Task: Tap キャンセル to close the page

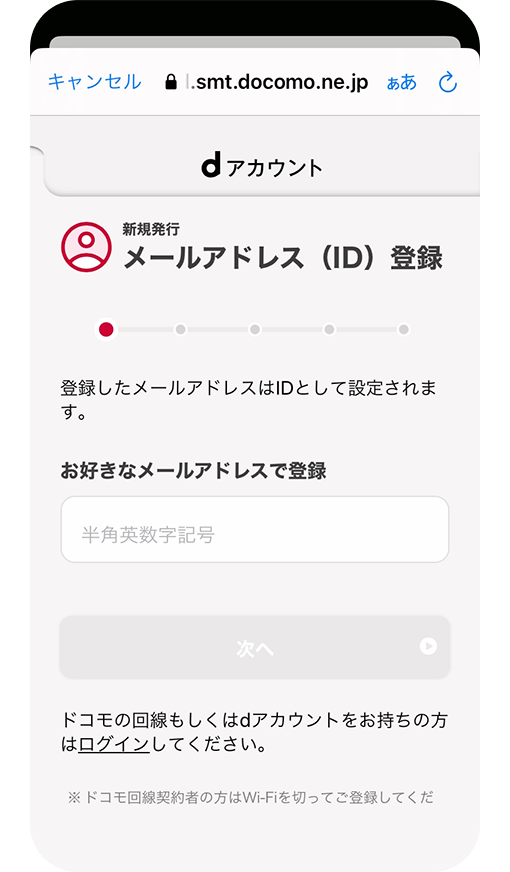Action: [x=95, y=82]
